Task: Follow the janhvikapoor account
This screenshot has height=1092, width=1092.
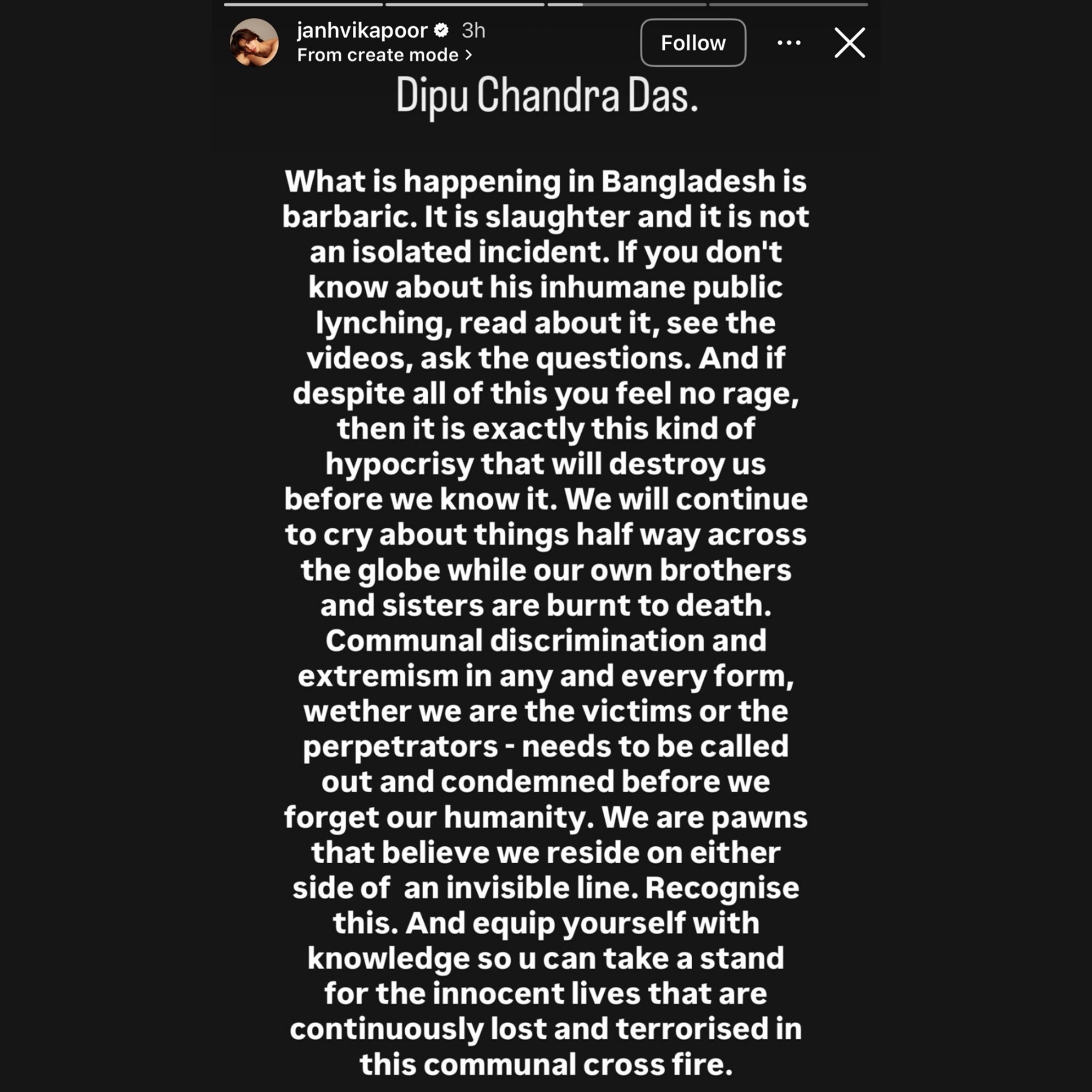Action: click(x=693, y=42)
